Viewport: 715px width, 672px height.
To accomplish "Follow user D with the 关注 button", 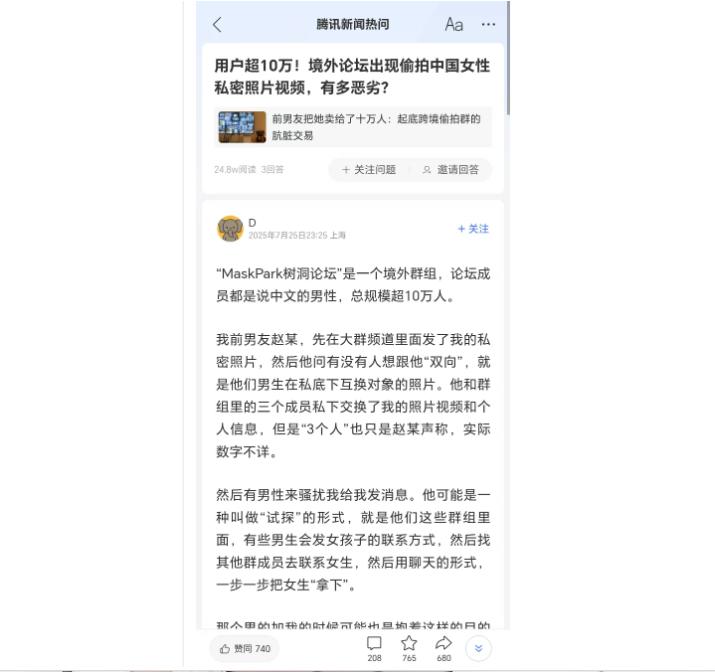I will click(473, 229).
